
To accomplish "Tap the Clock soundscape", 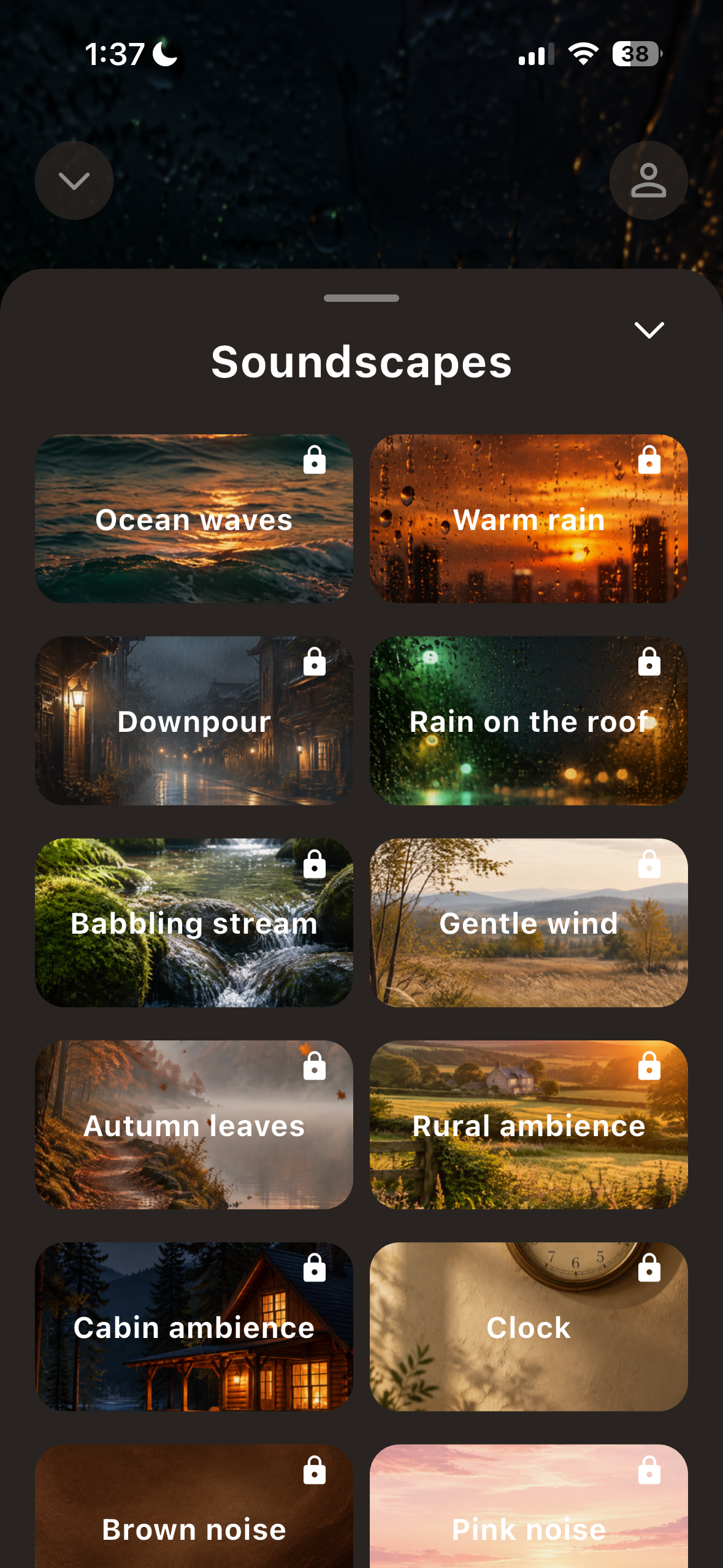I will (529, 1327).
